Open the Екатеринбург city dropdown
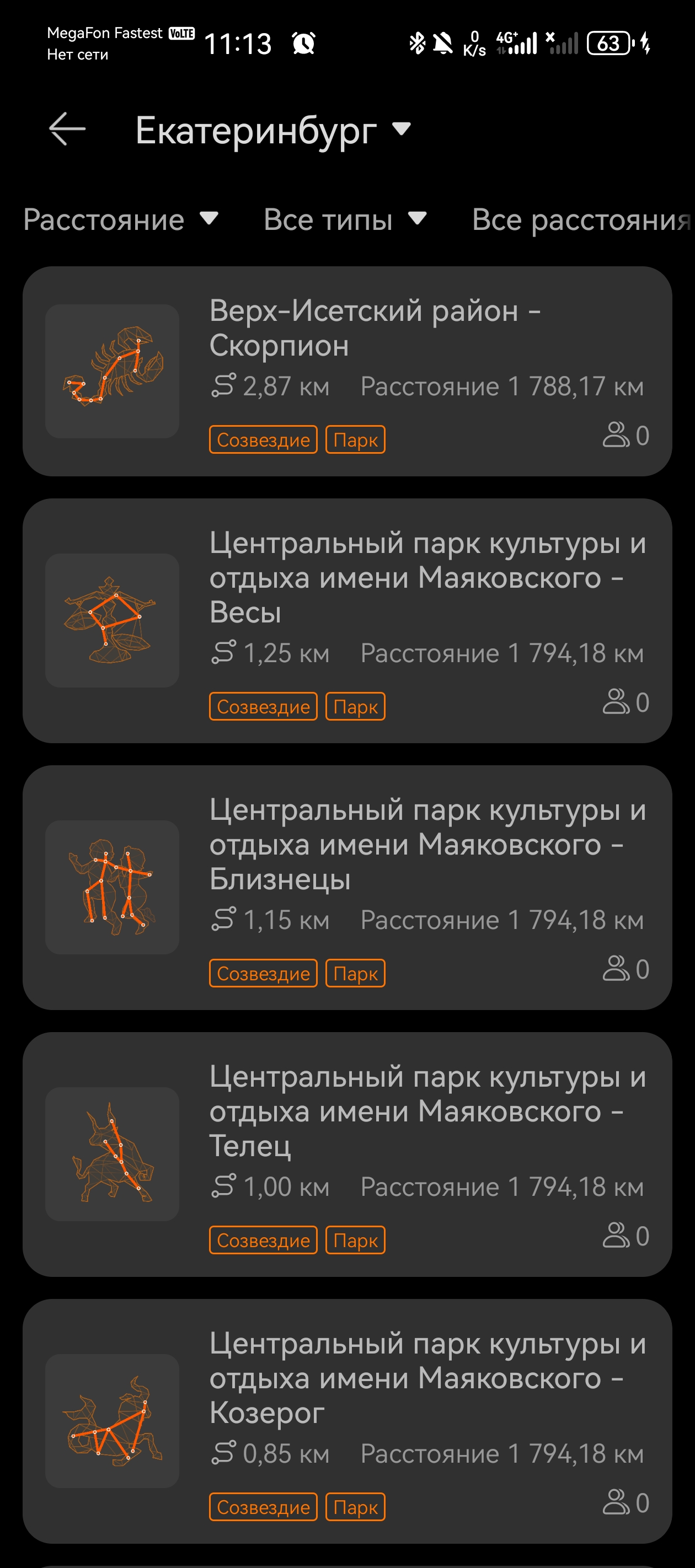Viewport: 695px width, 1568px height. coord(273,130)
